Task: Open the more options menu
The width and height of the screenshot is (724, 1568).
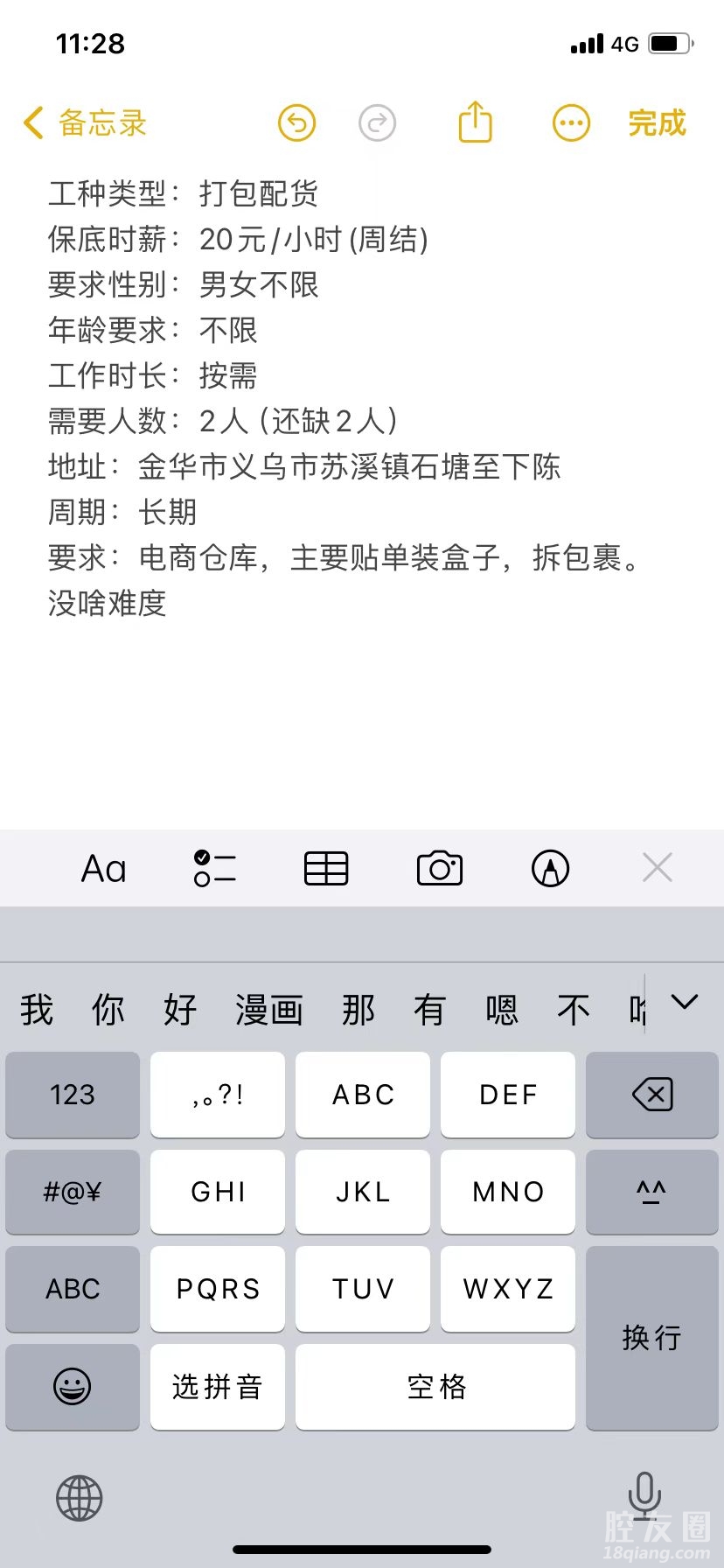Action: 571,123
